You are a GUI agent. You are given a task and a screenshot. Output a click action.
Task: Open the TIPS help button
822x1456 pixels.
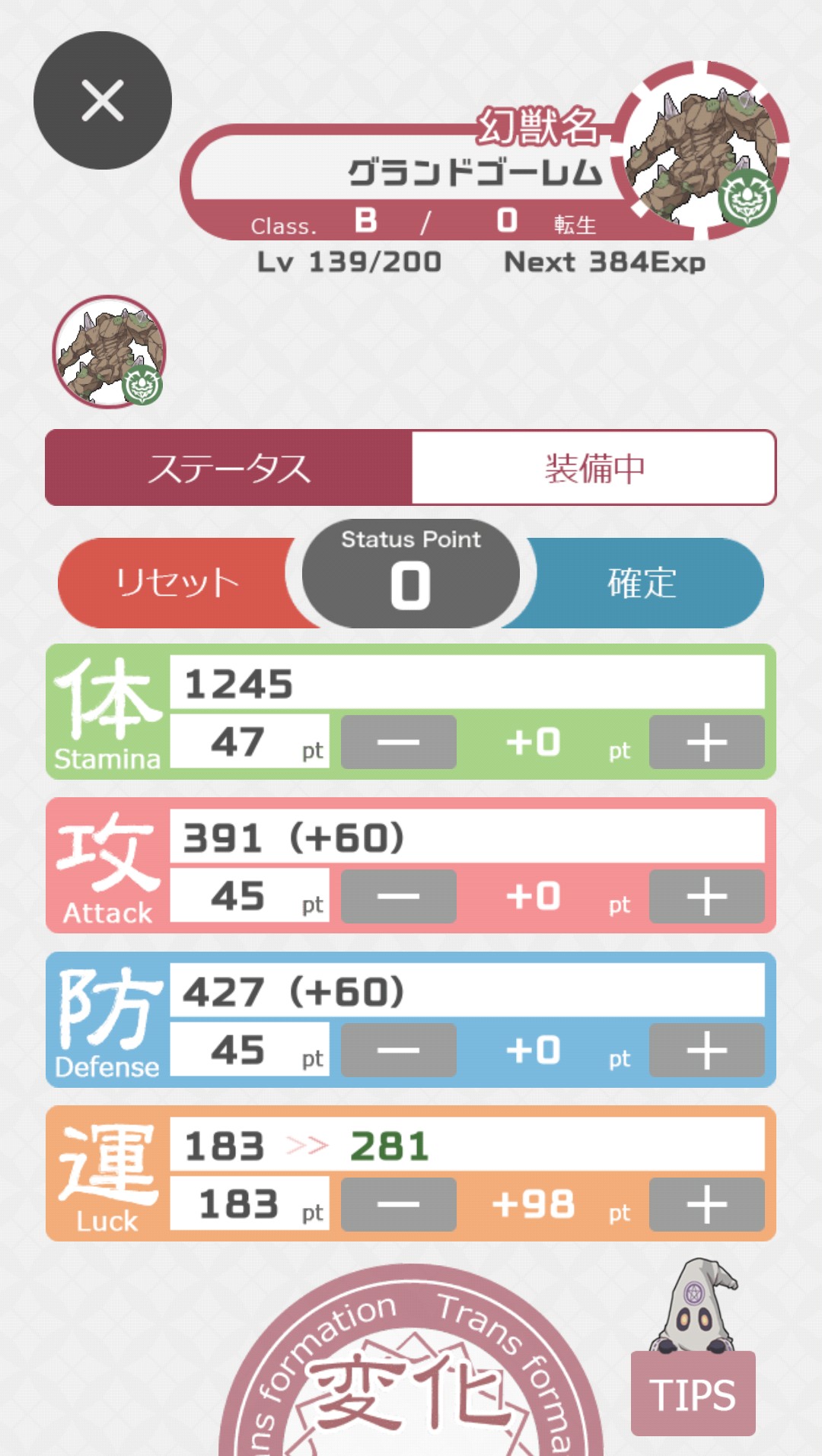pyautogui.click(x=693, y=1394)
